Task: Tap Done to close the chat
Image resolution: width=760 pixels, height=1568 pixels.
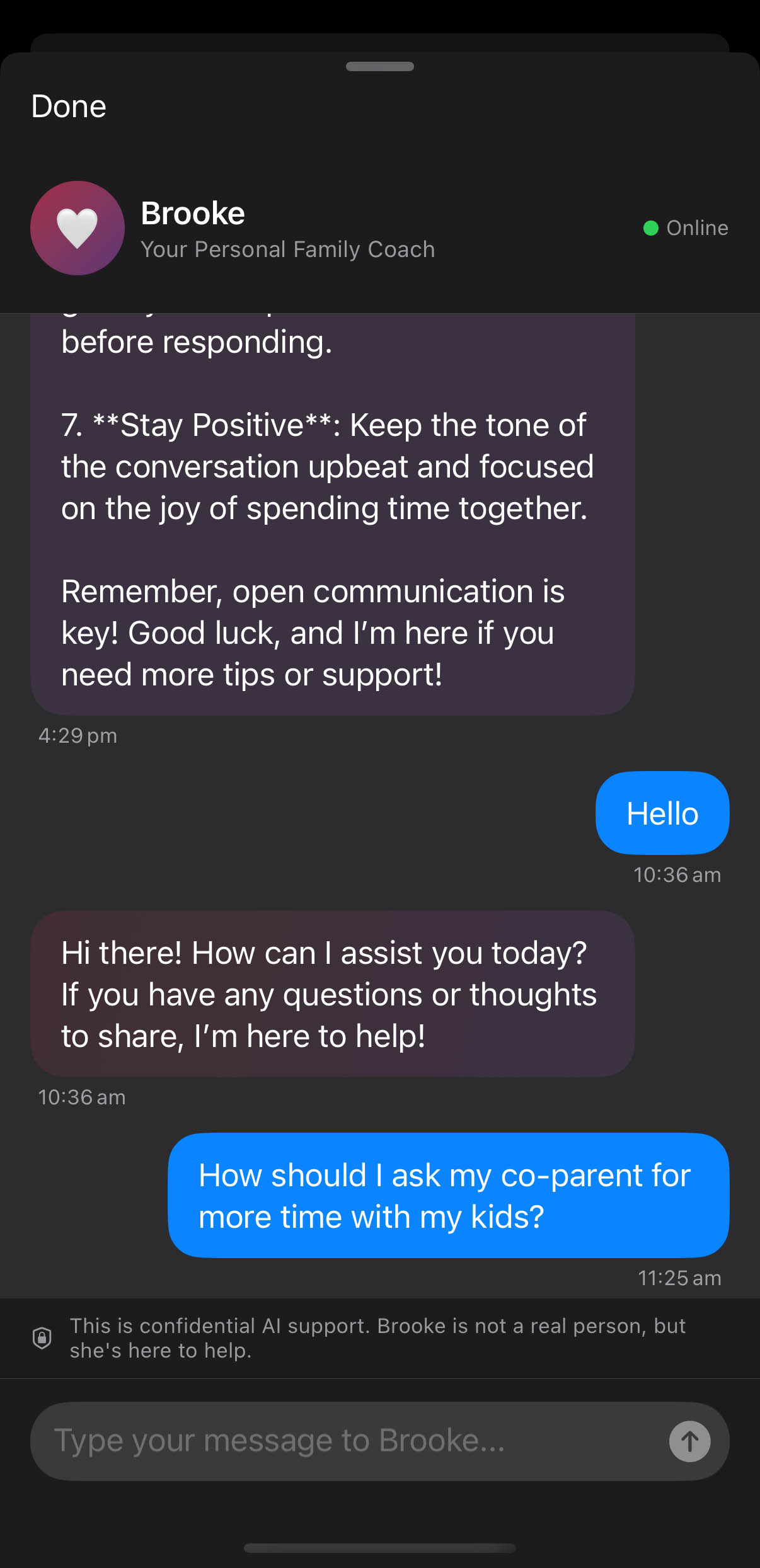Action: point(69,106)
